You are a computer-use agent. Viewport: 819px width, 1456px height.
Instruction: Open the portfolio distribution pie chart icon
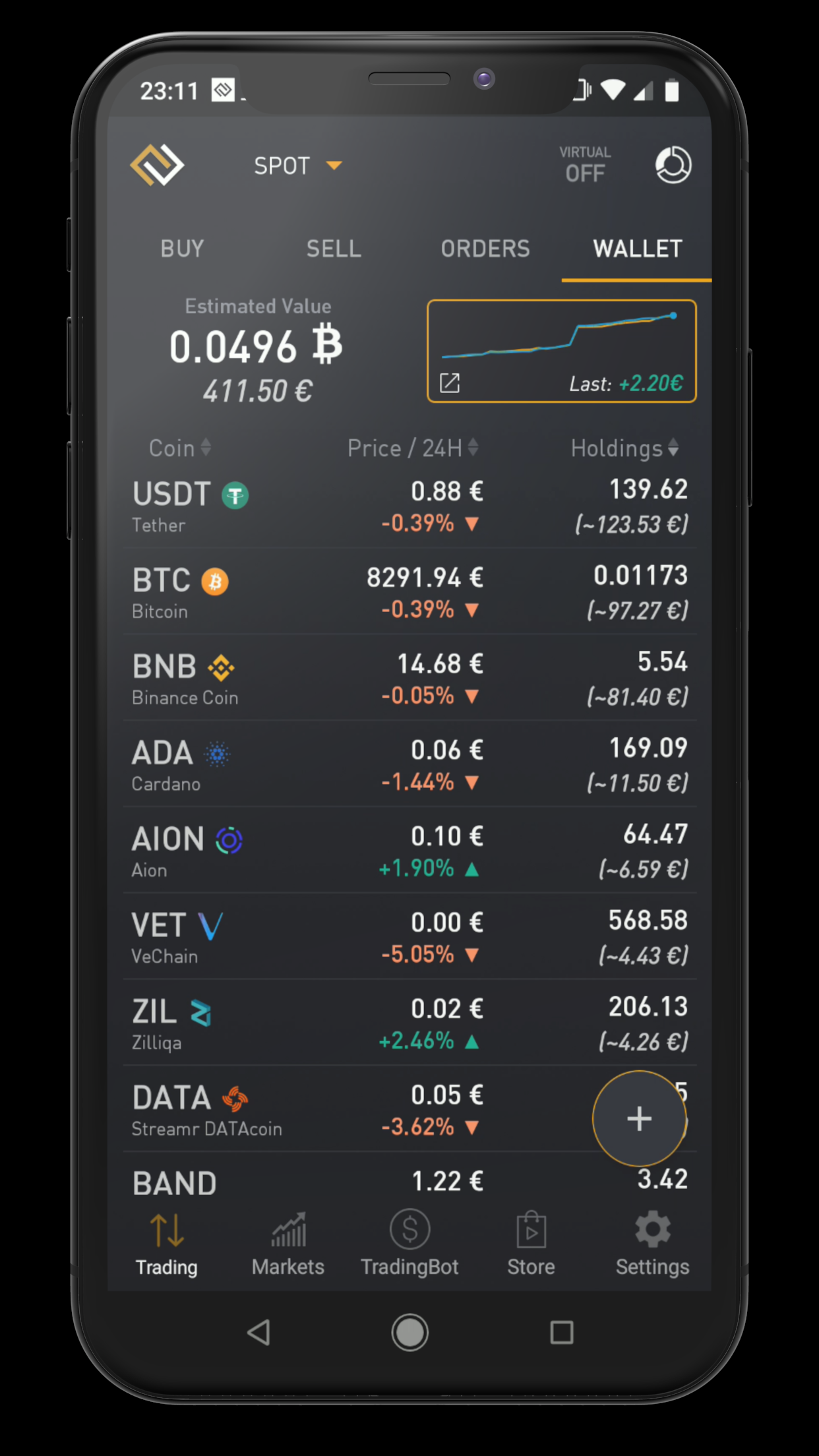pyautogui.click(x=673, y=164)
